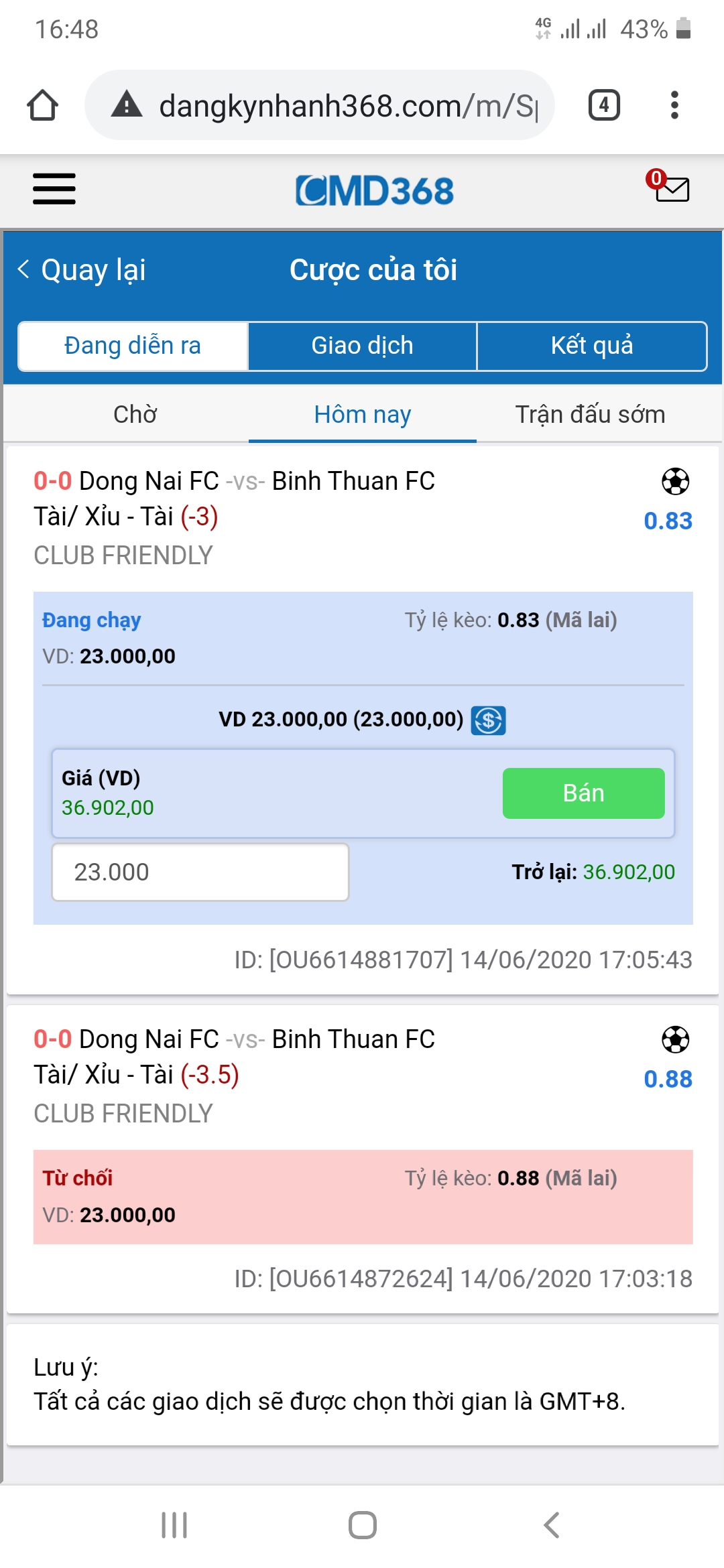
Task: Click the soccer ball icon on first bet
Action: 675,482
